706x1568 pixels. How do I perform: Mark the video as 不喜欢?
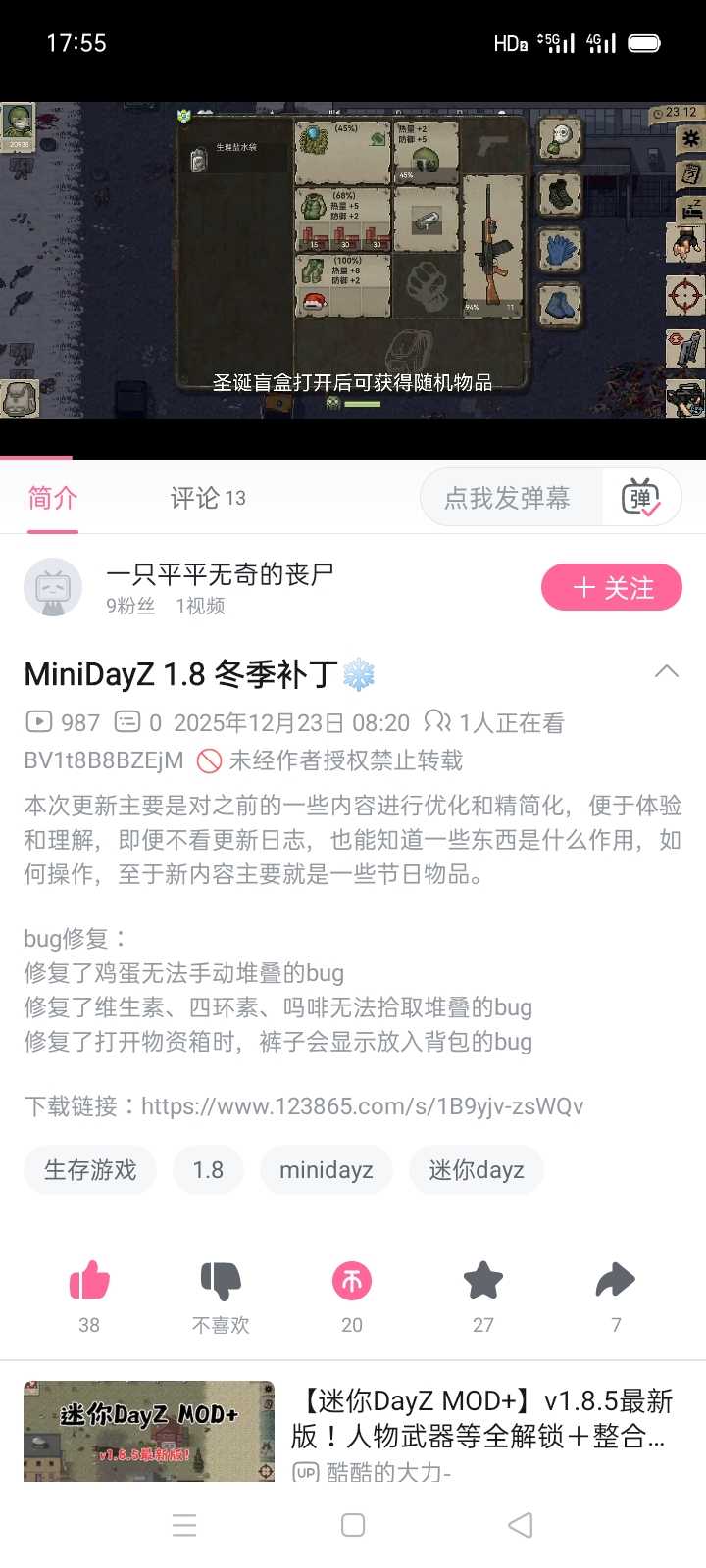[221, 1281]
